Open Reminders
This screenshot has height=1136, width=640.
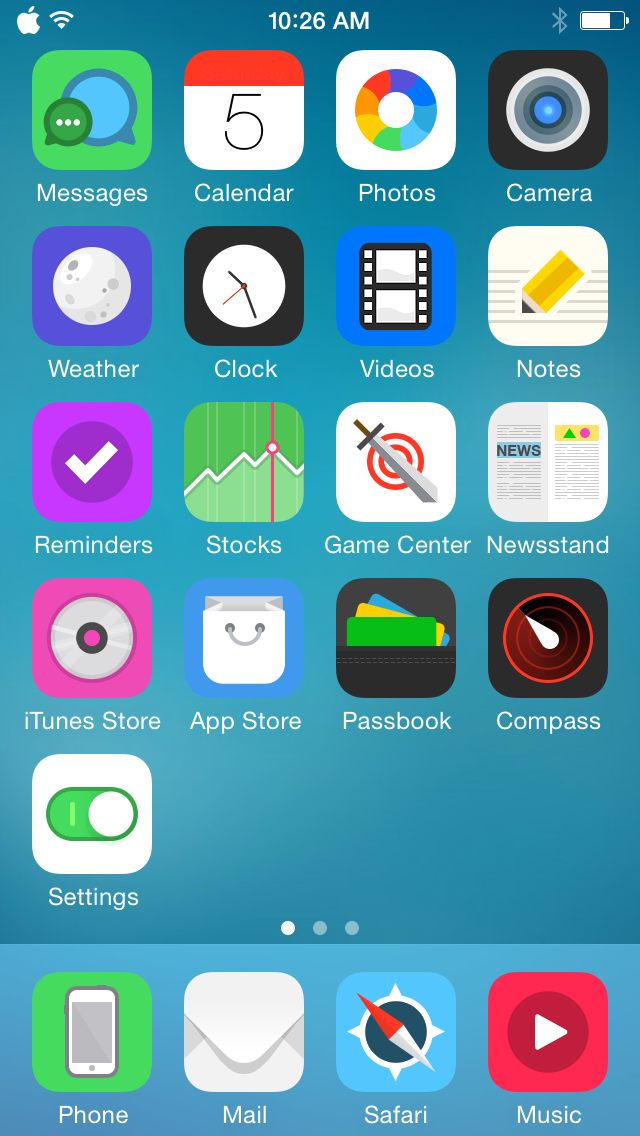[x=92, y=462]
